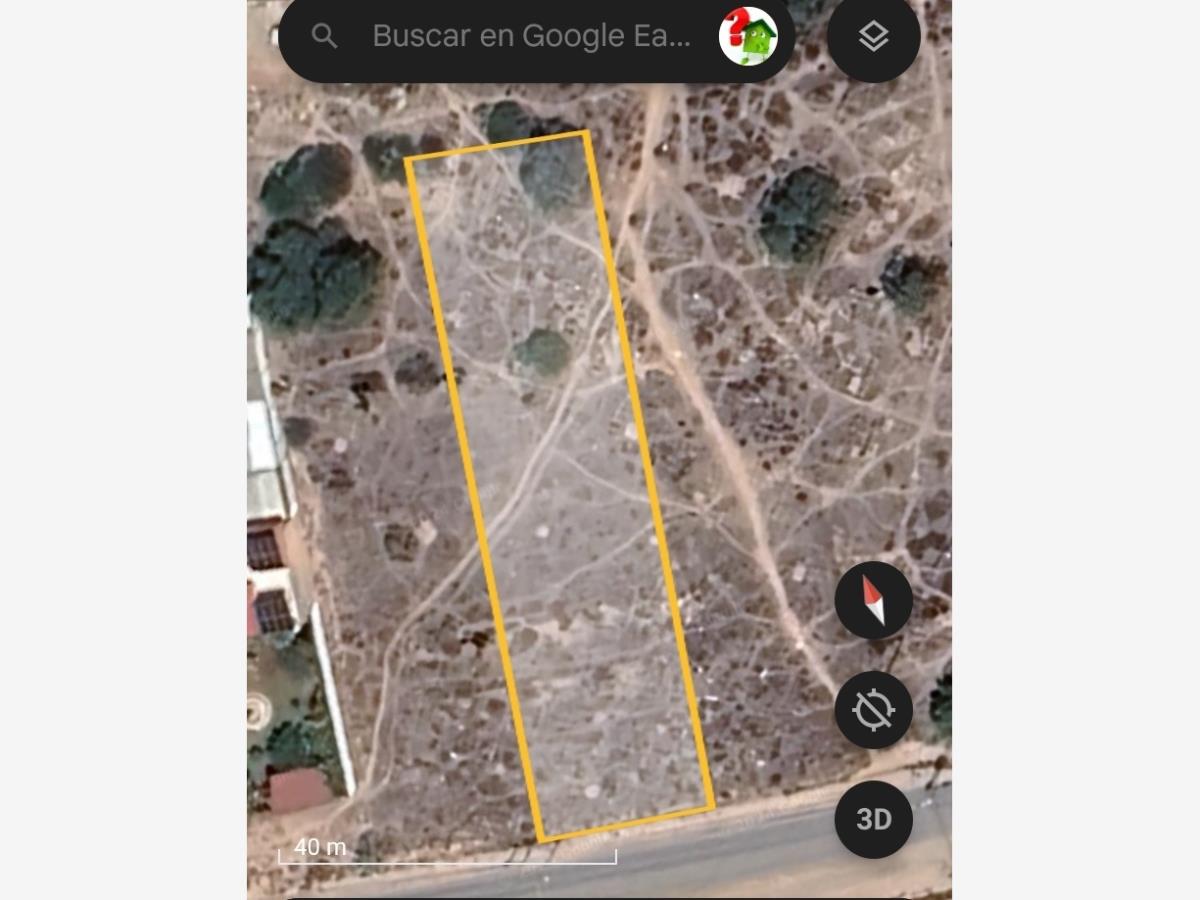Tap the Buscar en Google Earth search field
This screenshot has height=900, width=1200.
coord(530,37)
